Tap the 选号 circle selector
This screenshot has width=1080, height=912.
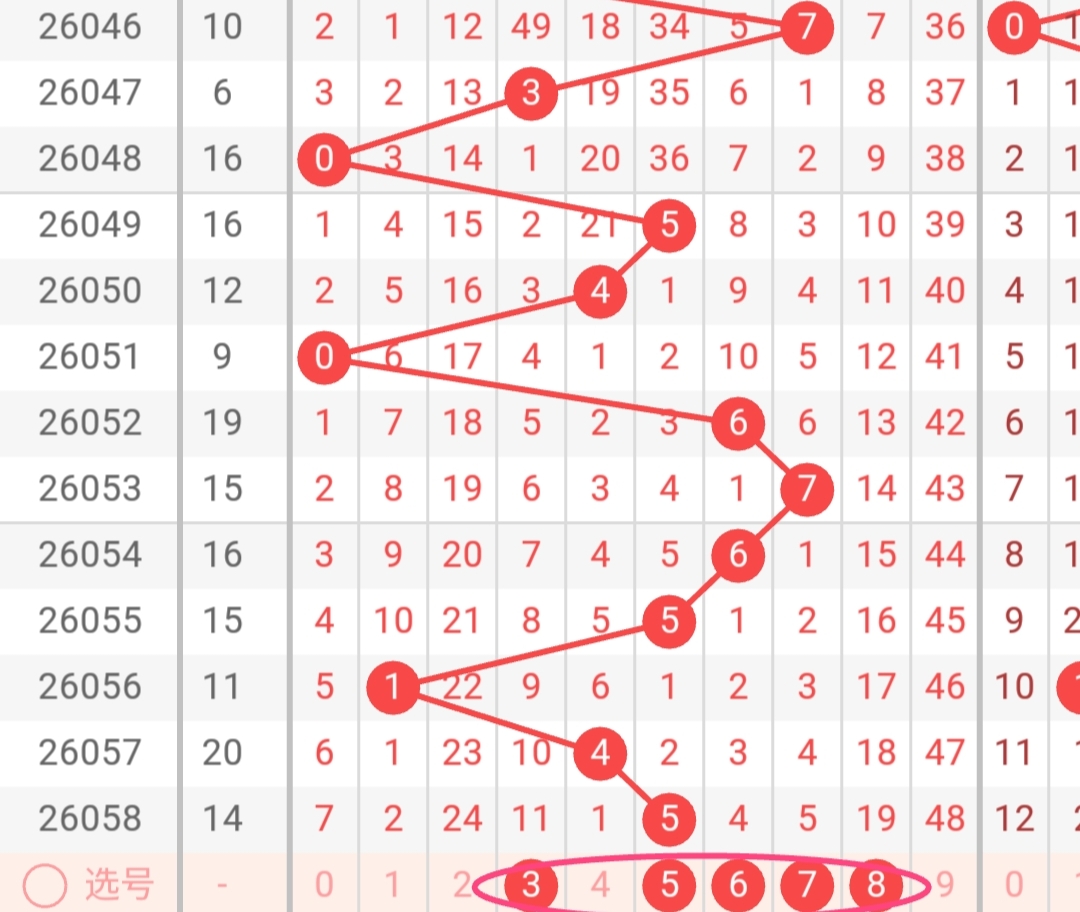click(x=46, y=884)
